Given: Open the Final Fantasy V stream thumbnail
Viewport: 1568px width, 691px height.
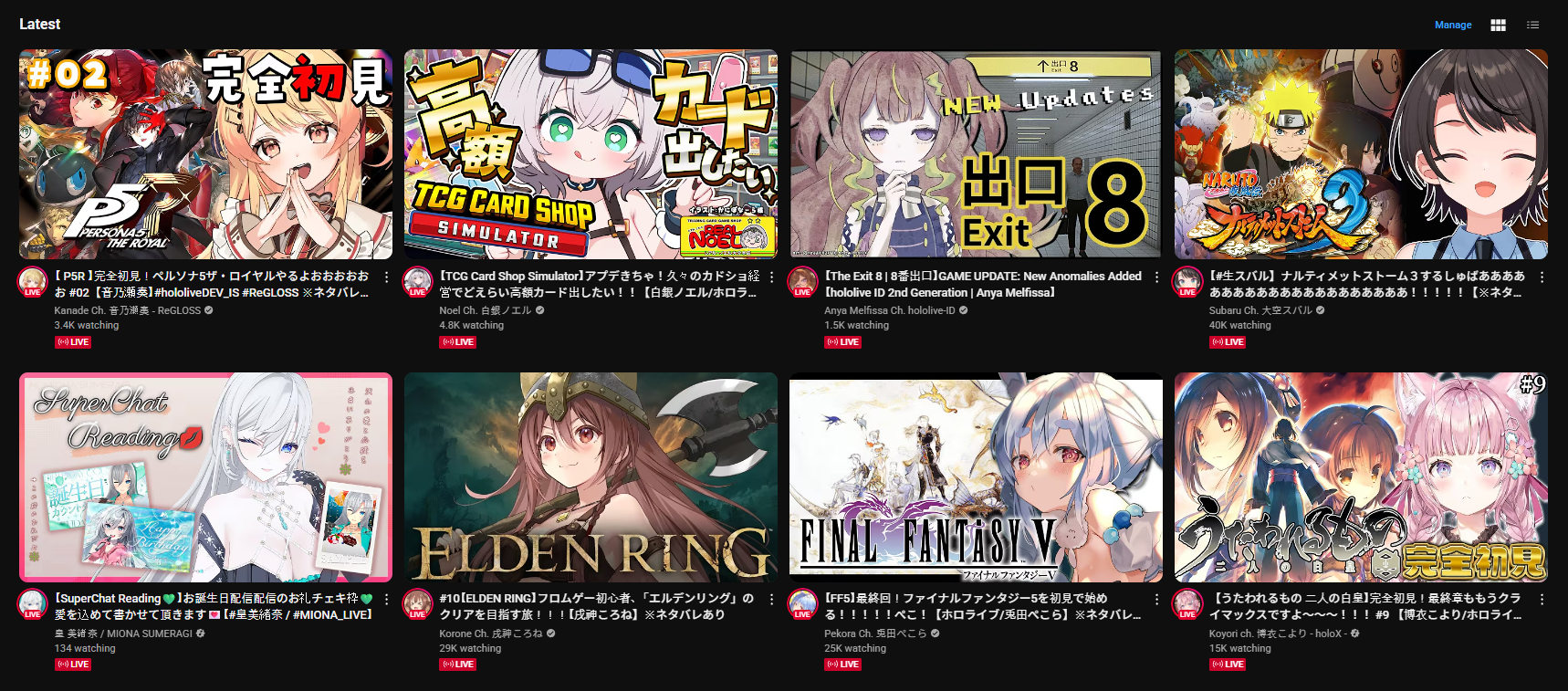Looking at the screenshot, I should (976, 477).
